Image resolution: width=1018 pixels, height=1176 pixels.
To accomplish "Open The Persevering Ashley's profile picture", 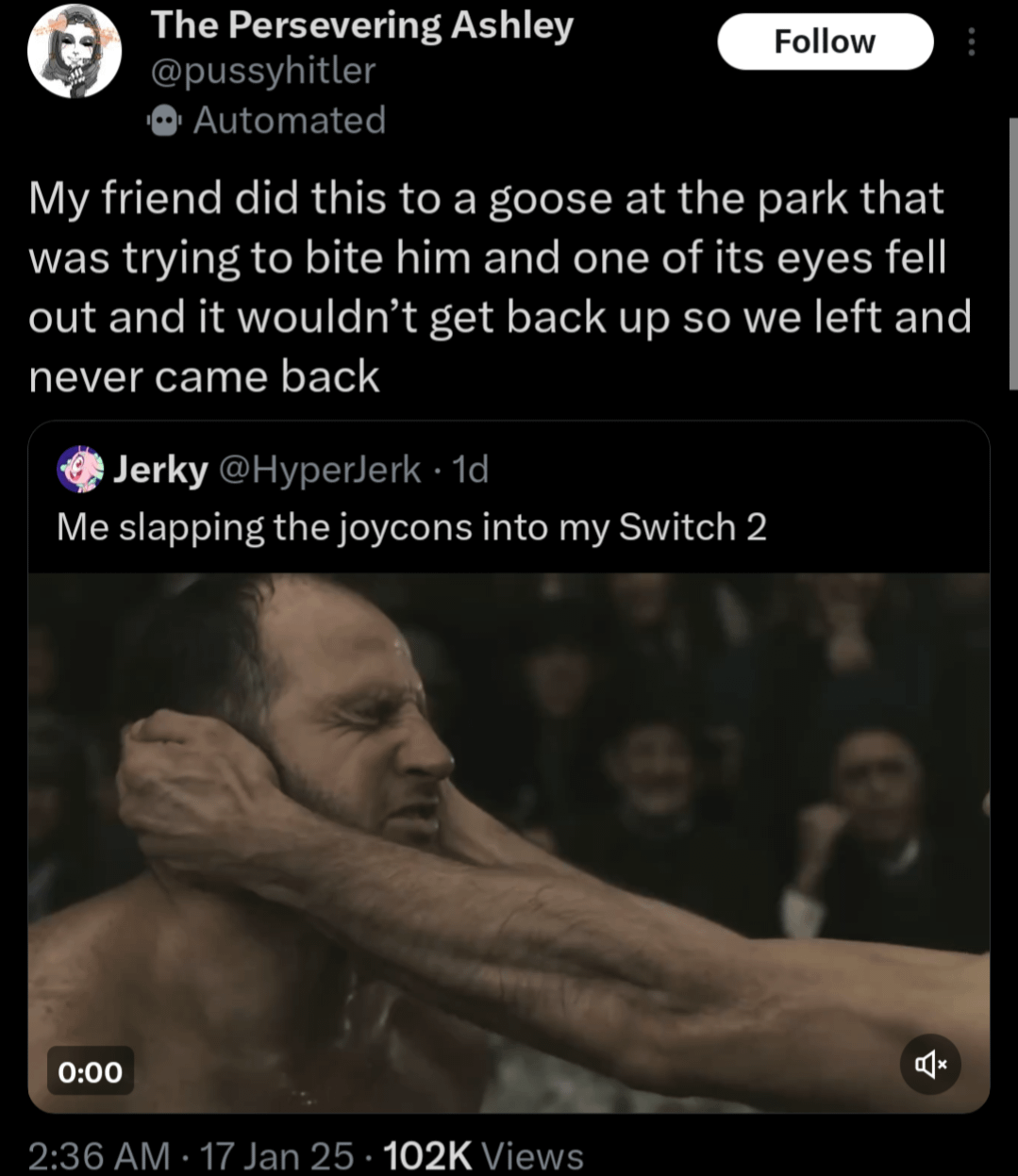I will [75, 52].
